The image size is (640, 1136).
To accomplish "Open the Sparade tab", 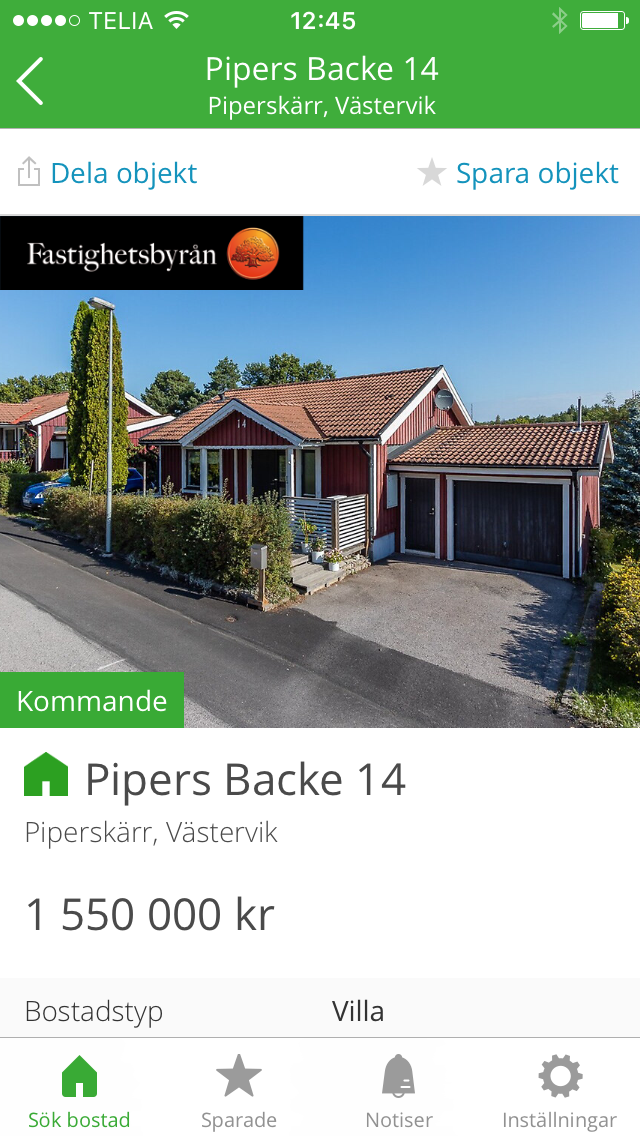I will (x=239, y=1092).
